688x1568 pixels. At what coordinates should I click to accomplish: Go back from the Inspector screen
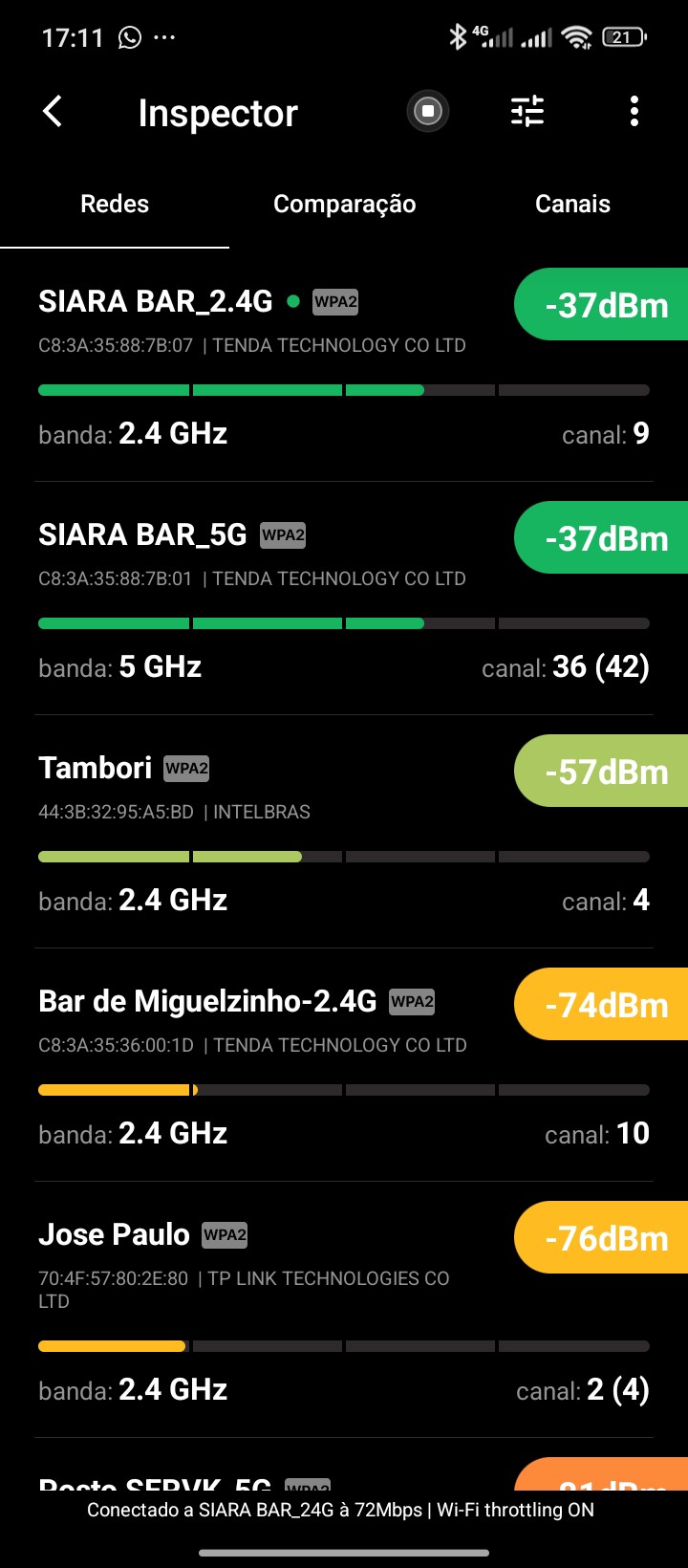point(54,112)
